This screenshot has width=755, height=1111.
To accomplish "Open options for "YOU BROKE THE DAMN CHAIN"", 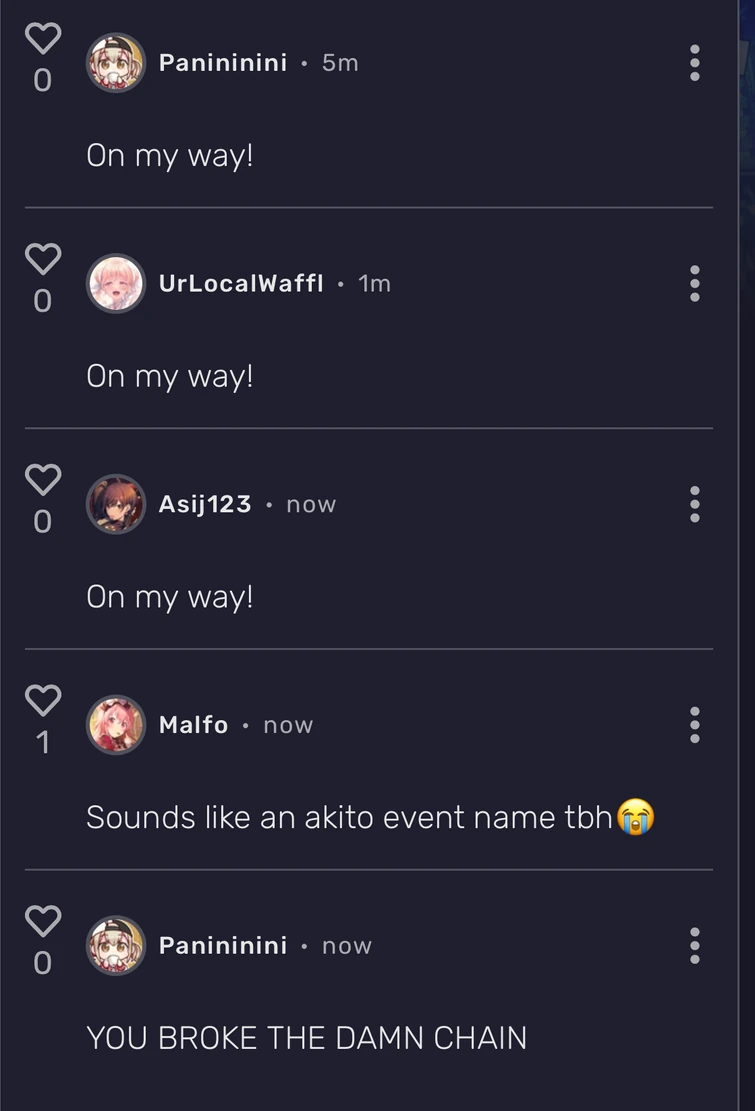I will (x=694, y=945).
